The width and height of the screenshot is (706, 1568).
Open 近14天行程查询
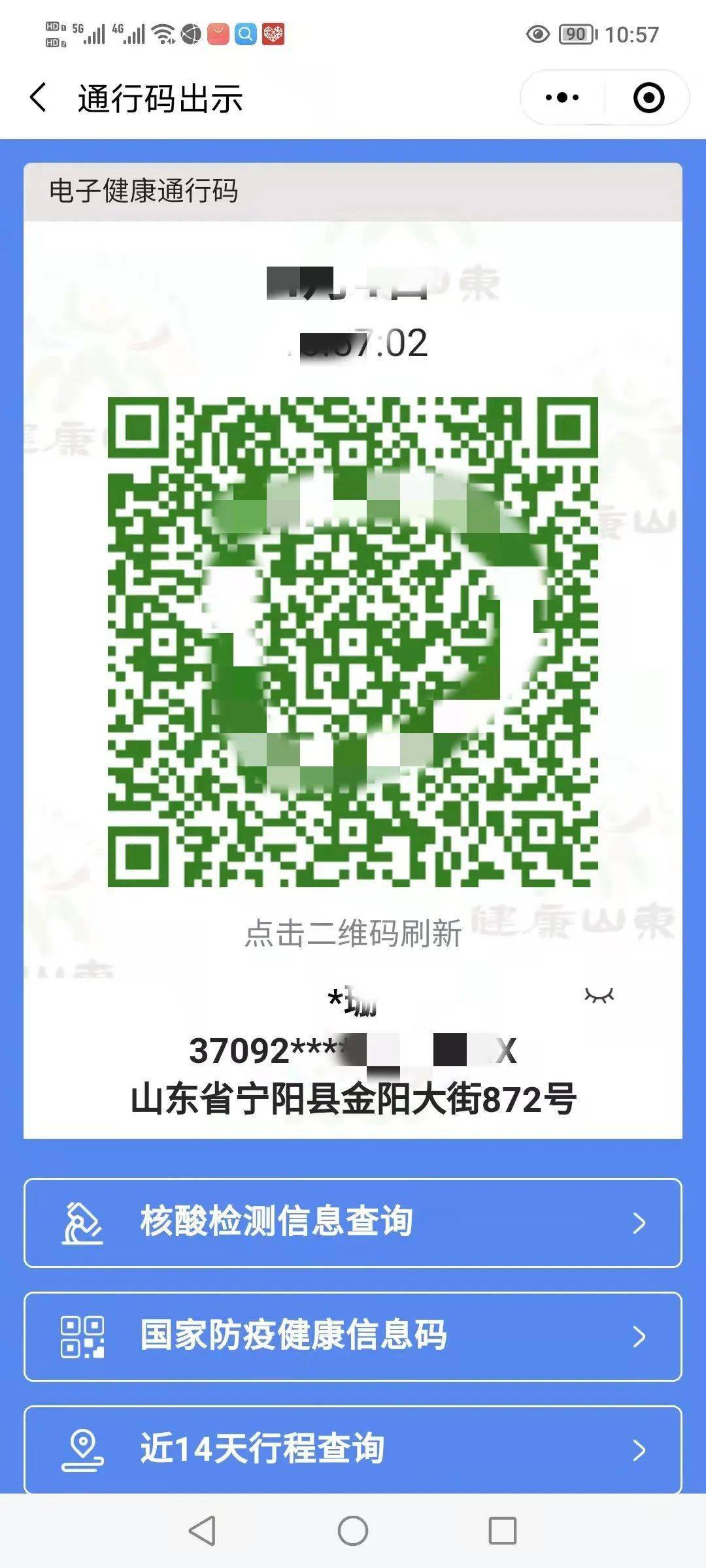coord(353,1448)
